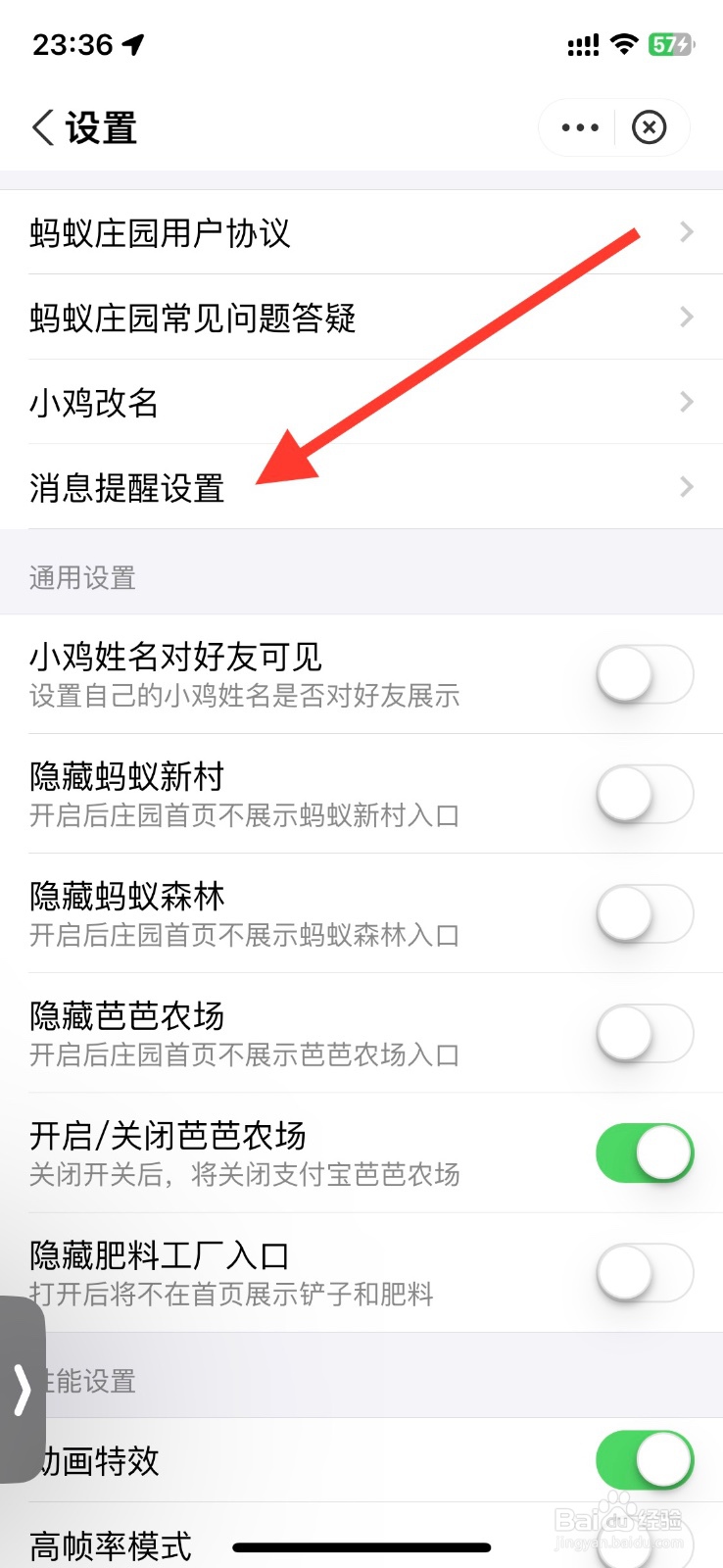Tap the back arrow to exit Settings
This screenshot has width=723, height=1568.
(41, 127)
